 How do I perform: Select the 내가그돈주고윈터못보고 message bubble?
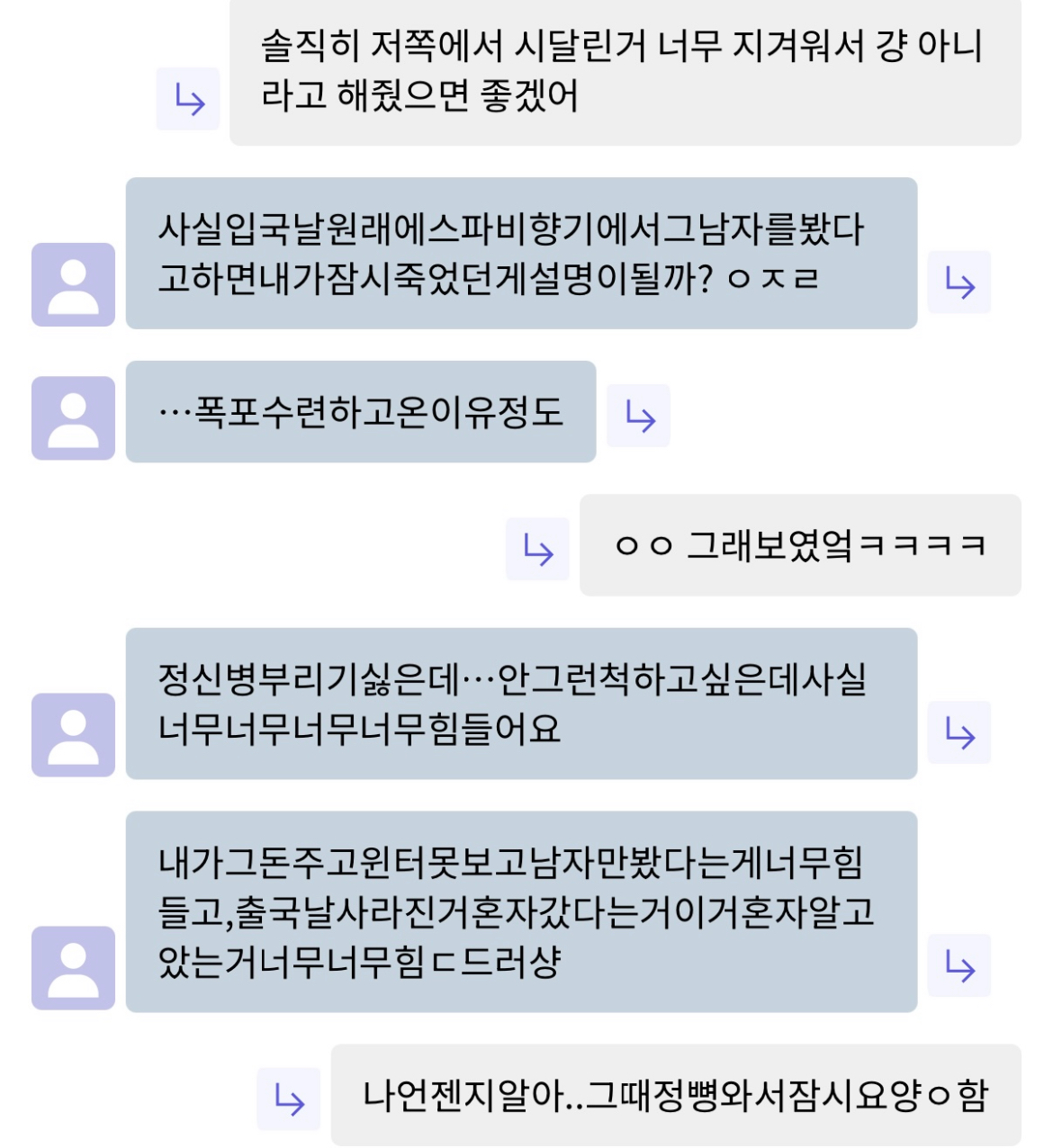click(x=522, y=912)
